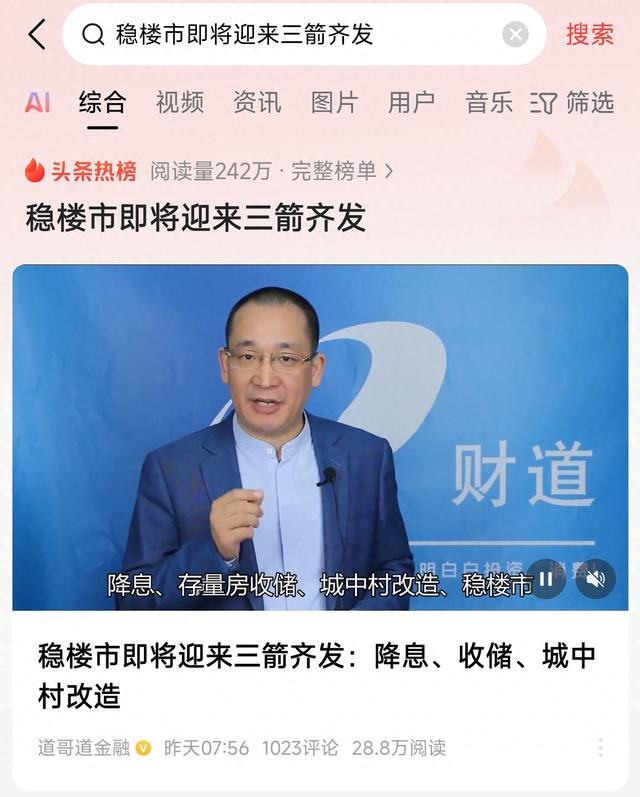Switch to the 视频 tab

[x=179, y=102]
